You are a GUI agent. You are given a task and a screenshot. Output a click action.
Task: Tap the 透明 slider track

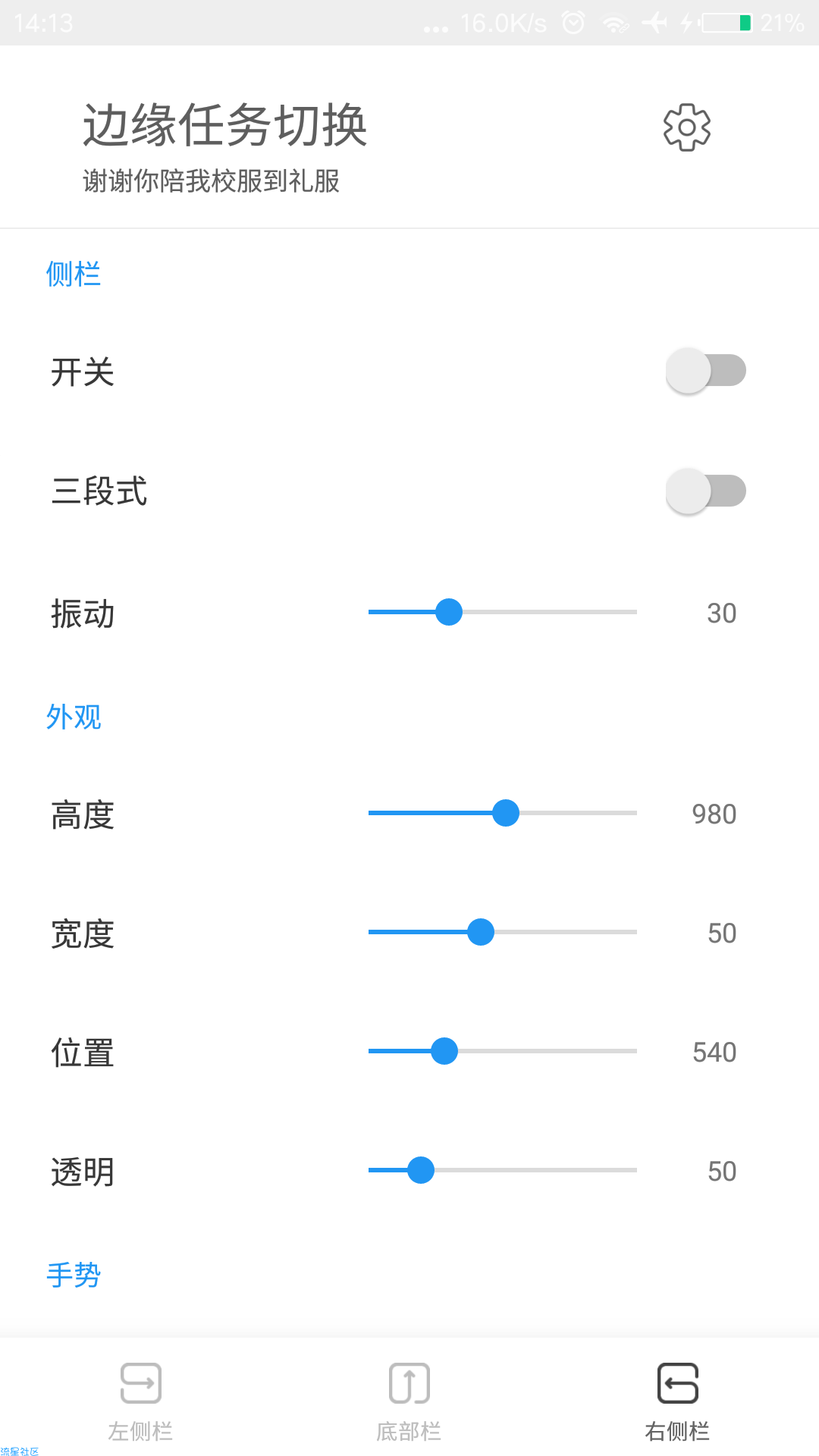click(x=502, y=1170)
